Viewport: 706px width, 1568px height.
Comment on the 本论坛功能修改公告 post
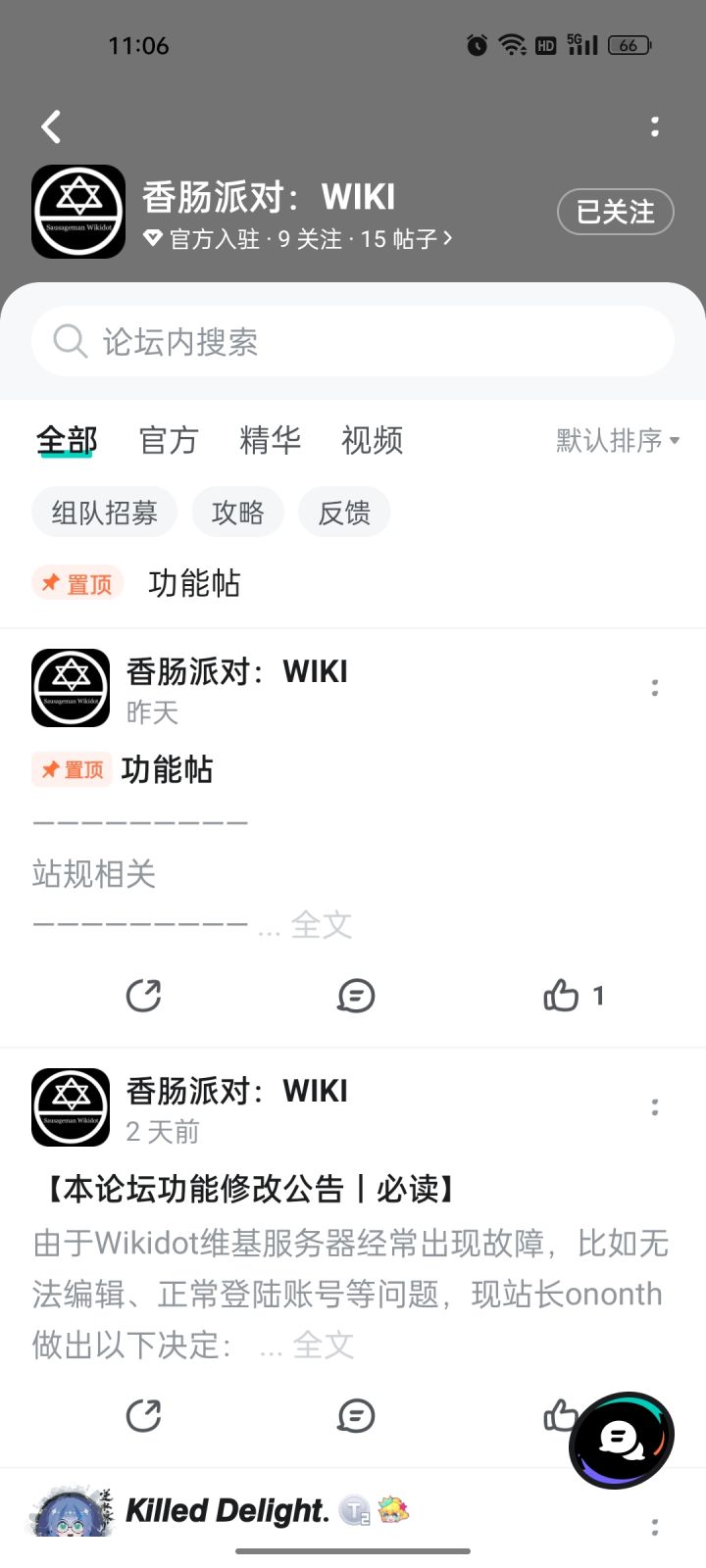point(355,1415)
